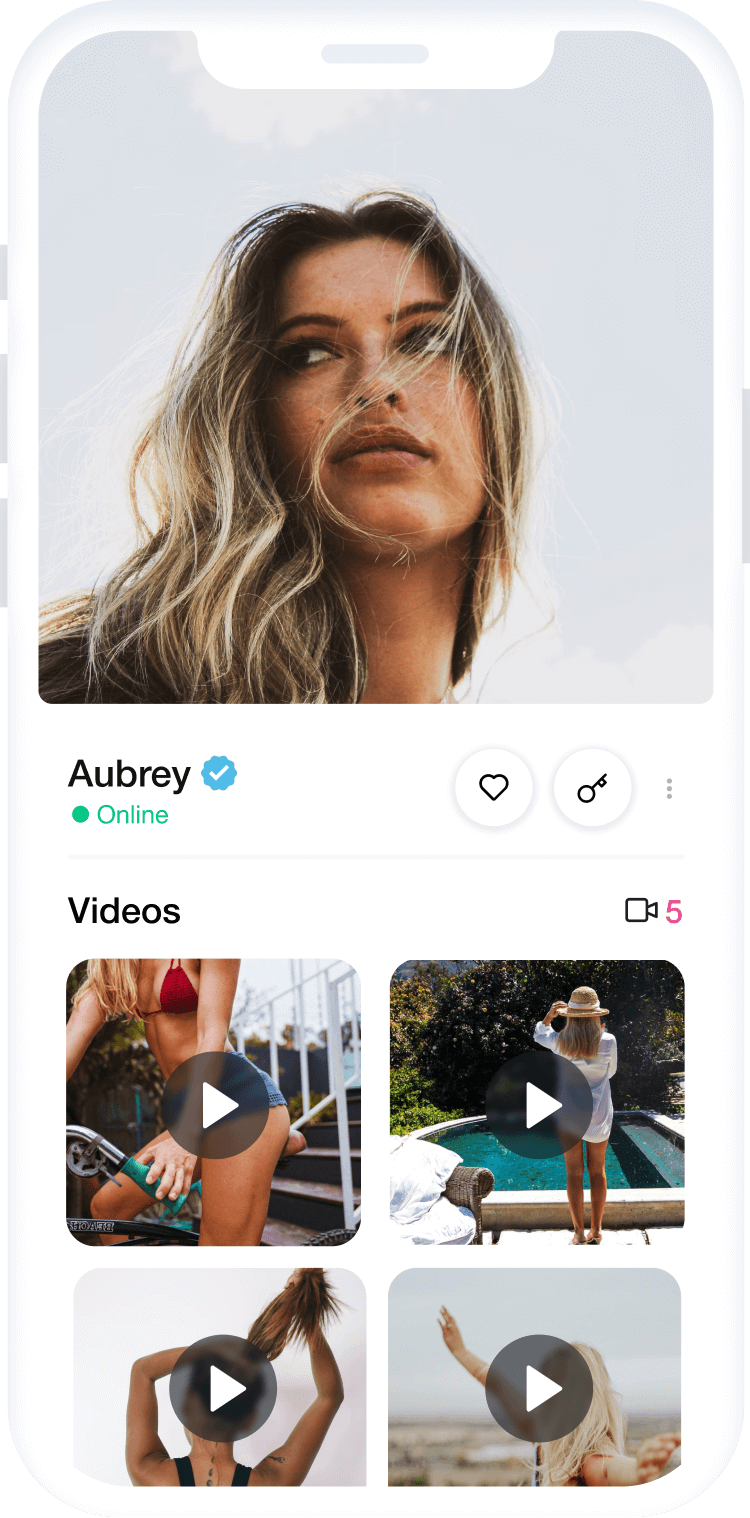Like Aubrey's profile with the heart button
This screenshot has height=1518, width=750.
point(493,788)
